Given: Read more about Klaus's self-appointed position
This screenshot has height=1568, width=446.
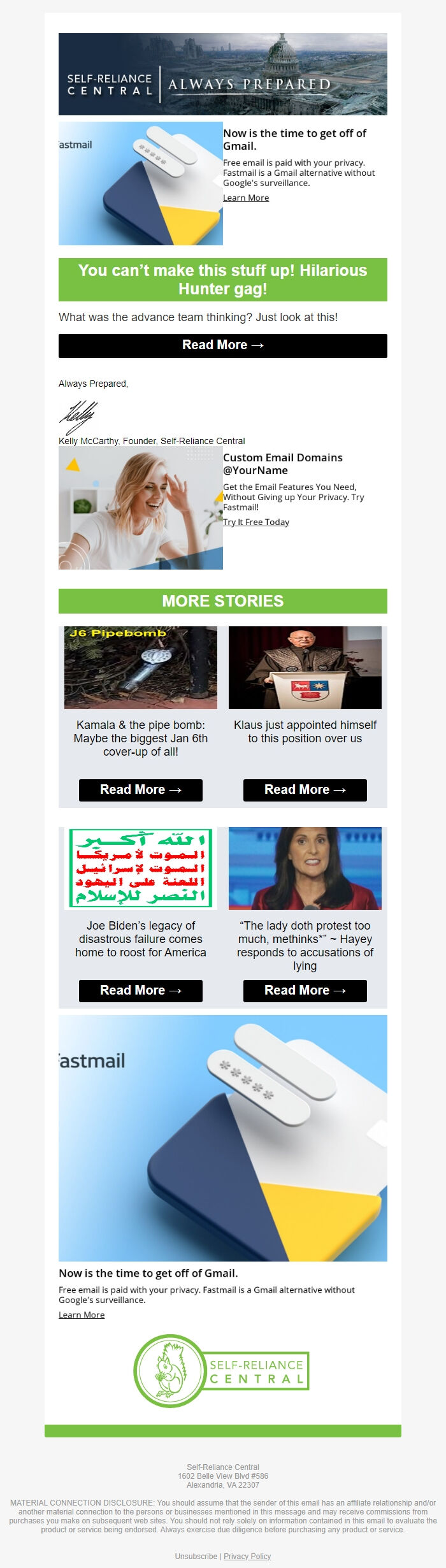Looking at the screenshot, I should pyautogui.click(x=305, y=790).
